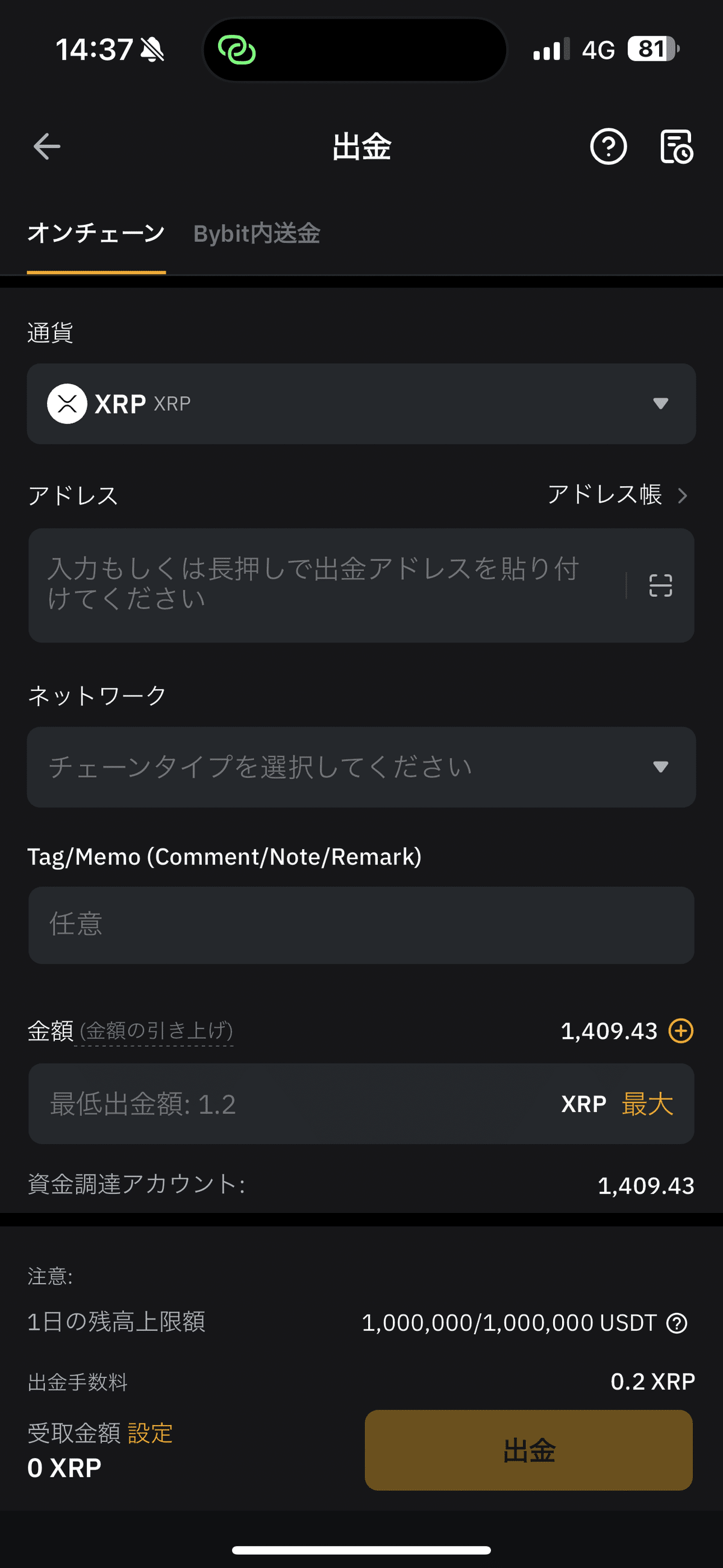The image size is (723, 1568).
Task: Tap 設定 next to 受取金額
Action: pos(150,1433)
